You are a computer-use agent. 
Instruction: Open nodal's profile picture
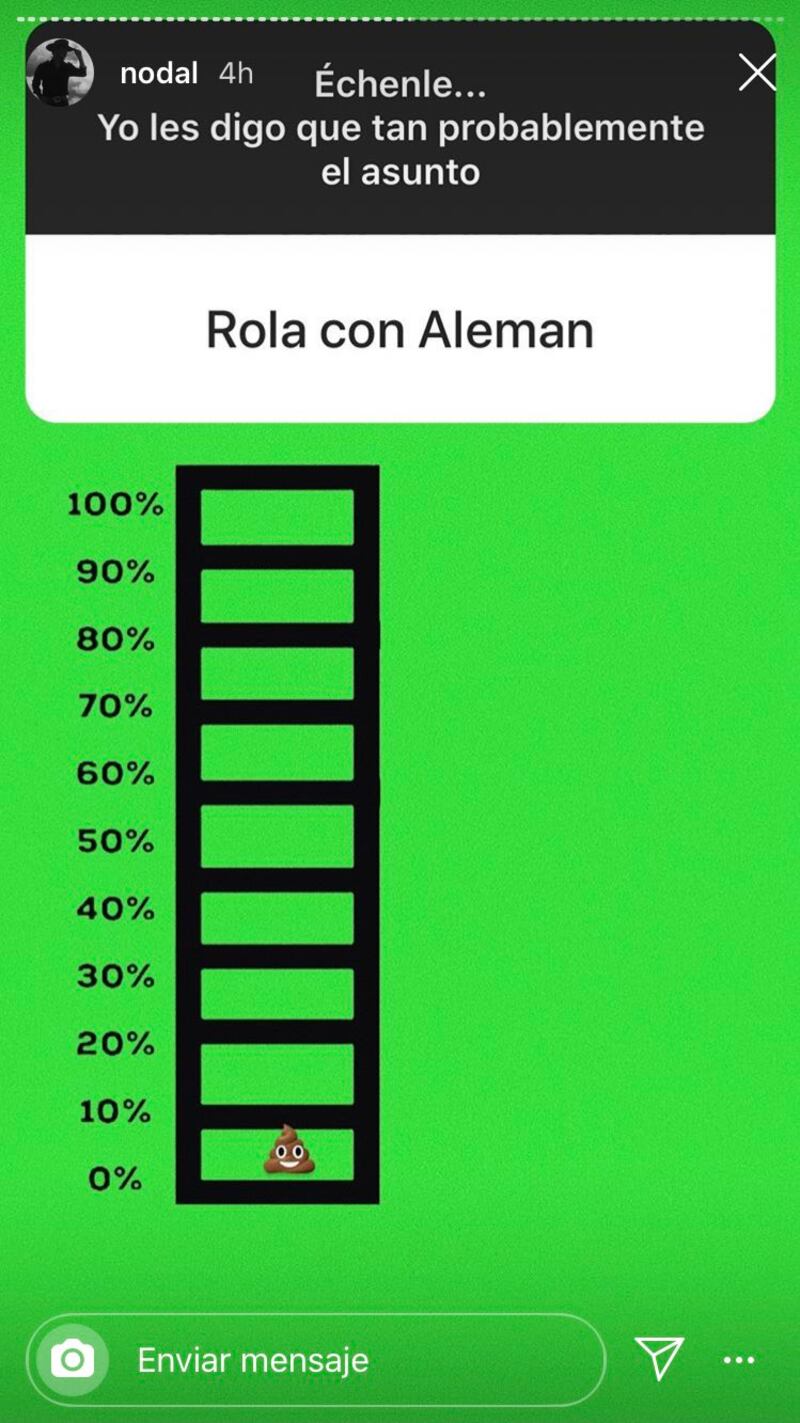pos(60,73)
